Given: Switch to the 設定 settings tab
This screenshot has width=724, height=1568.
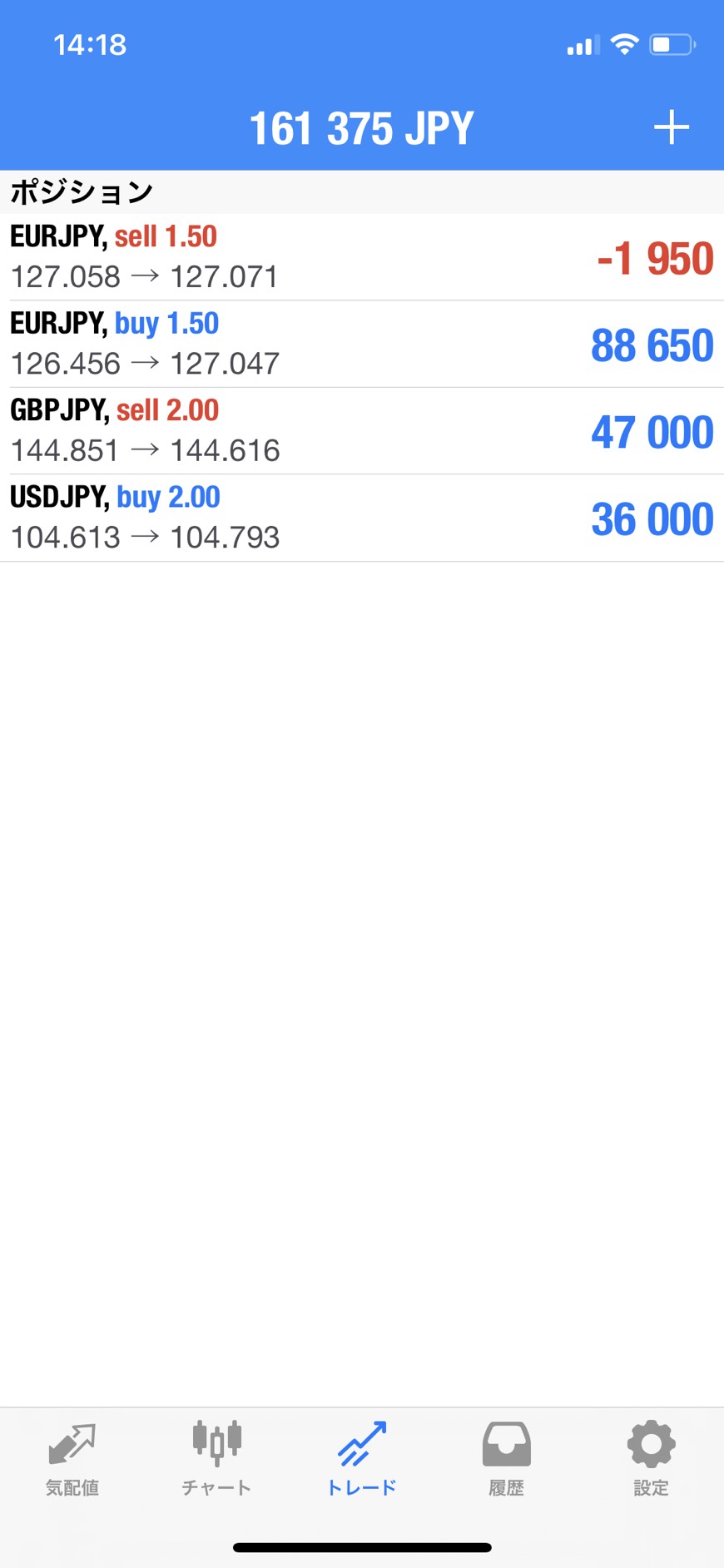Looking at the screenshot, I should (x=651, y=1458).
